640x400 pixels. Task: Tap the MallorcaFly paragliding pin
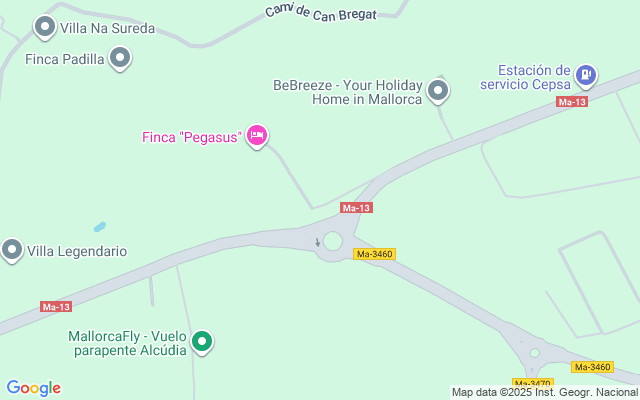click(x=203, y=343)
